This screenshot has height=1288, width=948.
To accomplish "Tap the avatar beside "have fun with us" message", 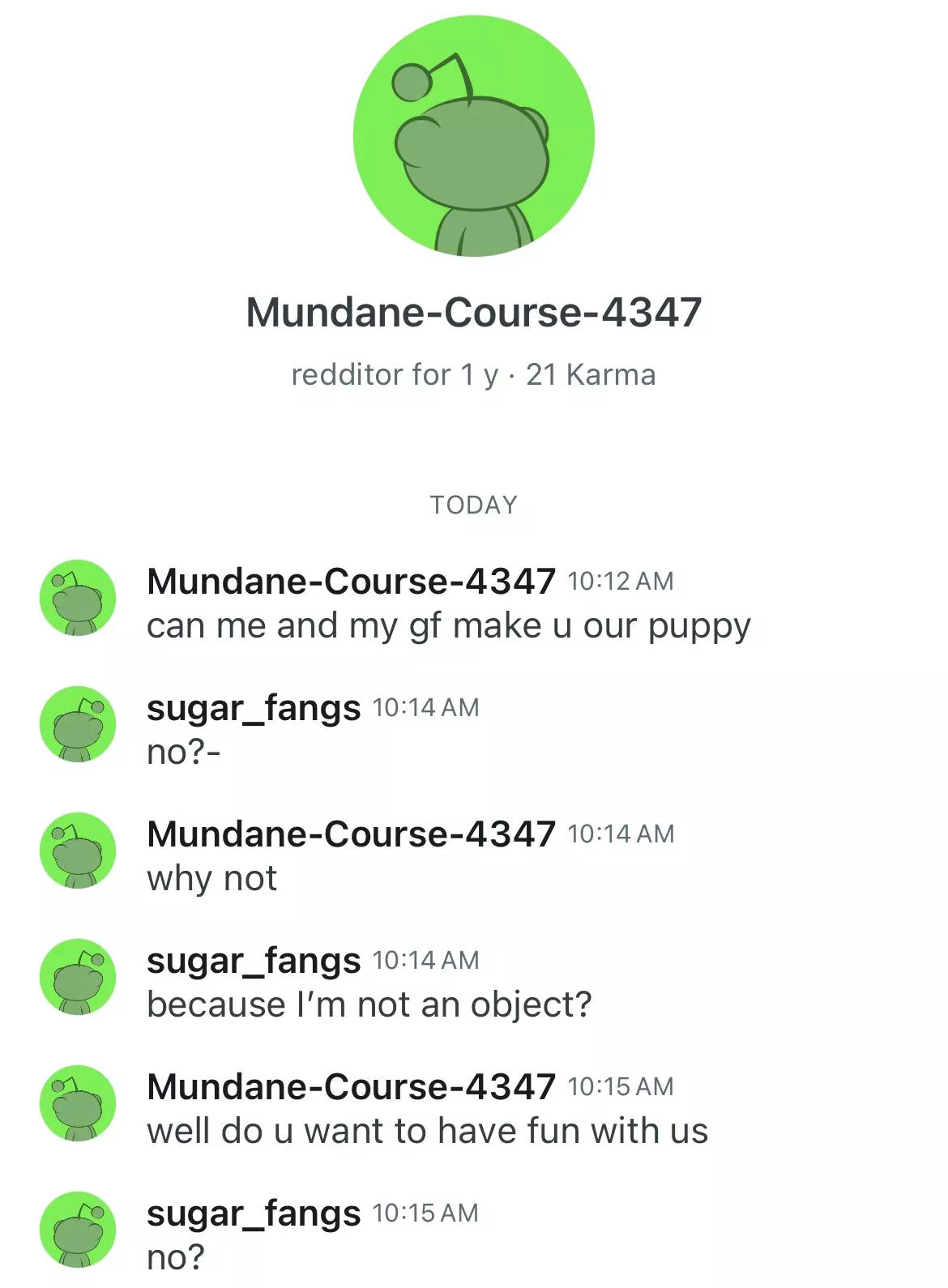I will click(x=78, y=1103).
